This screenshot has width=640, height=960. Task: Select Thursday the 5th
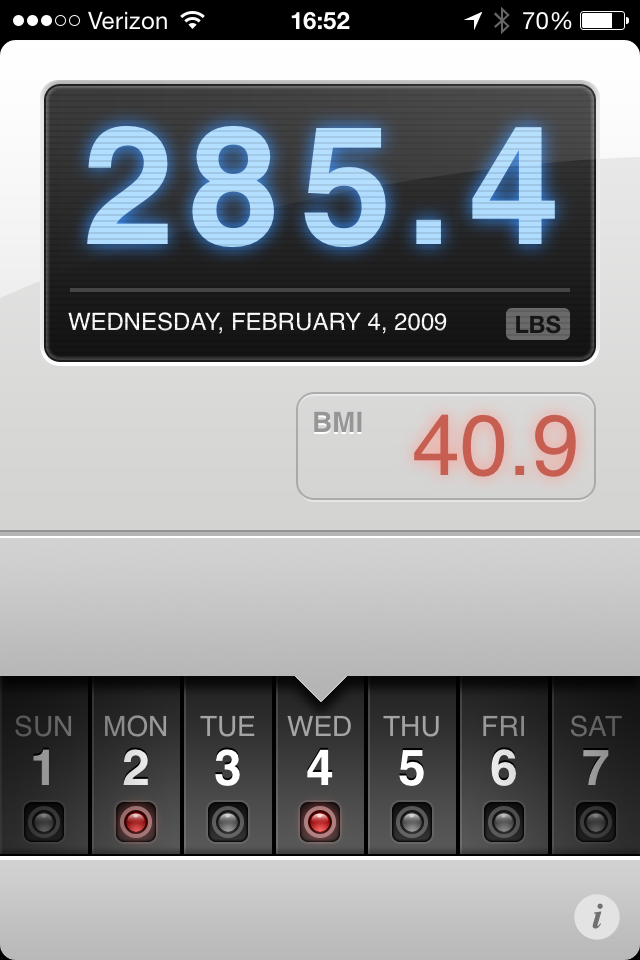[x=412, y=767]
